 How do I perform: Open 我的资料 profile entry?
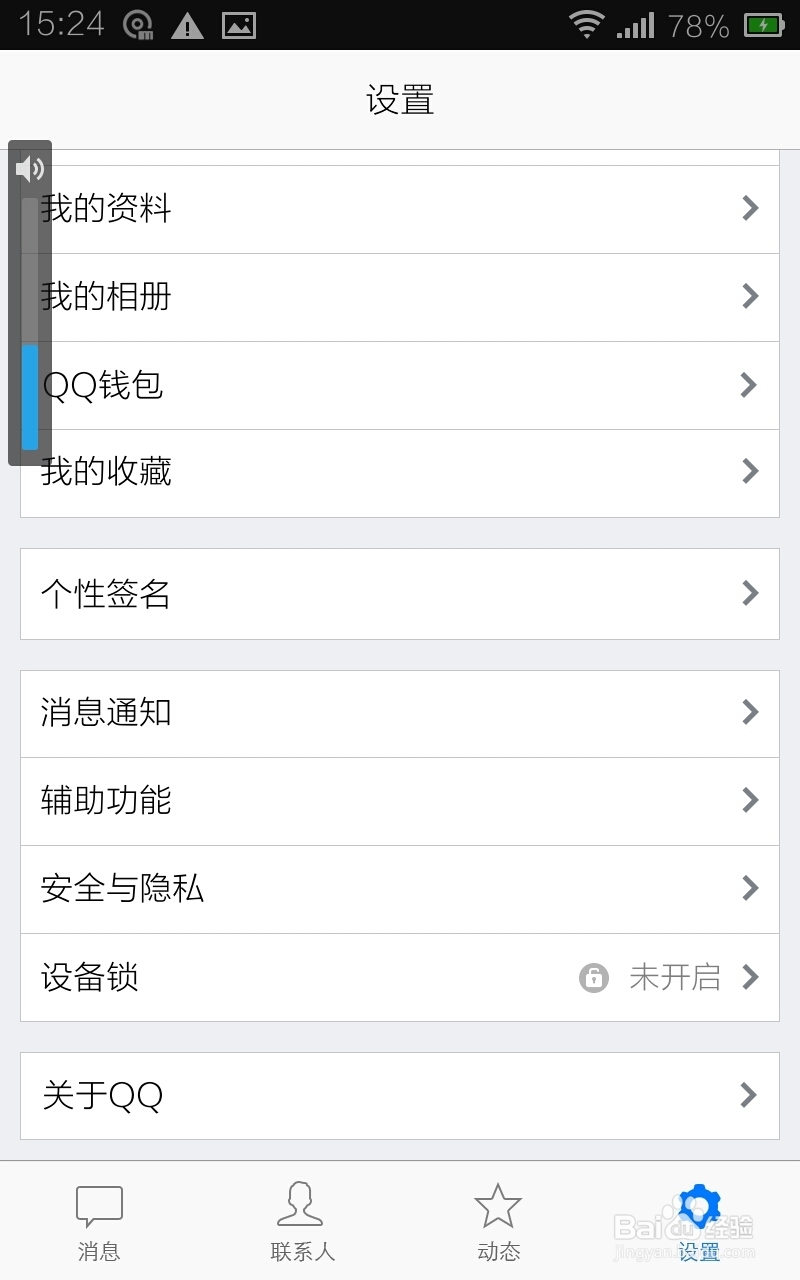coord(400,208)
